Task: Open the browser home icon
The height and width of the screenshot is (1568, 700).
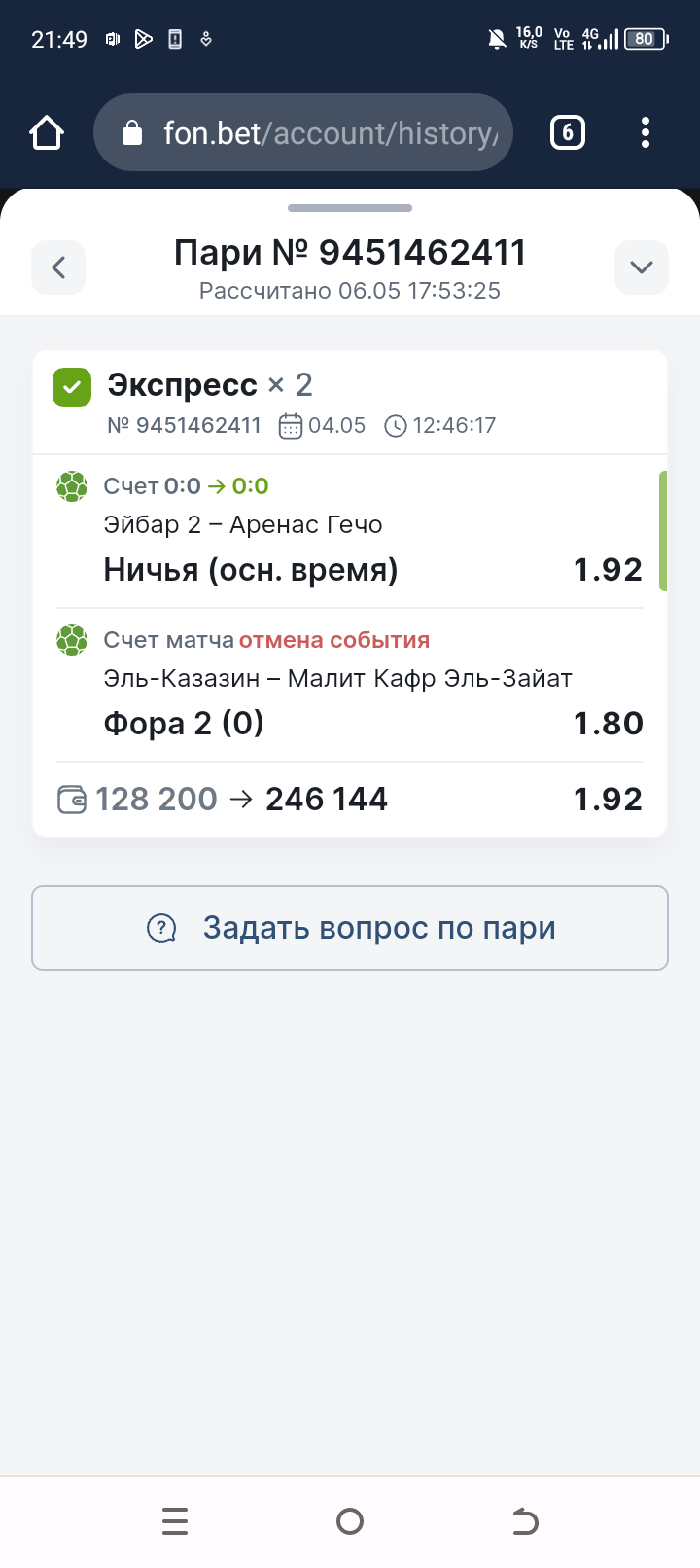Action: coord(47,132)
